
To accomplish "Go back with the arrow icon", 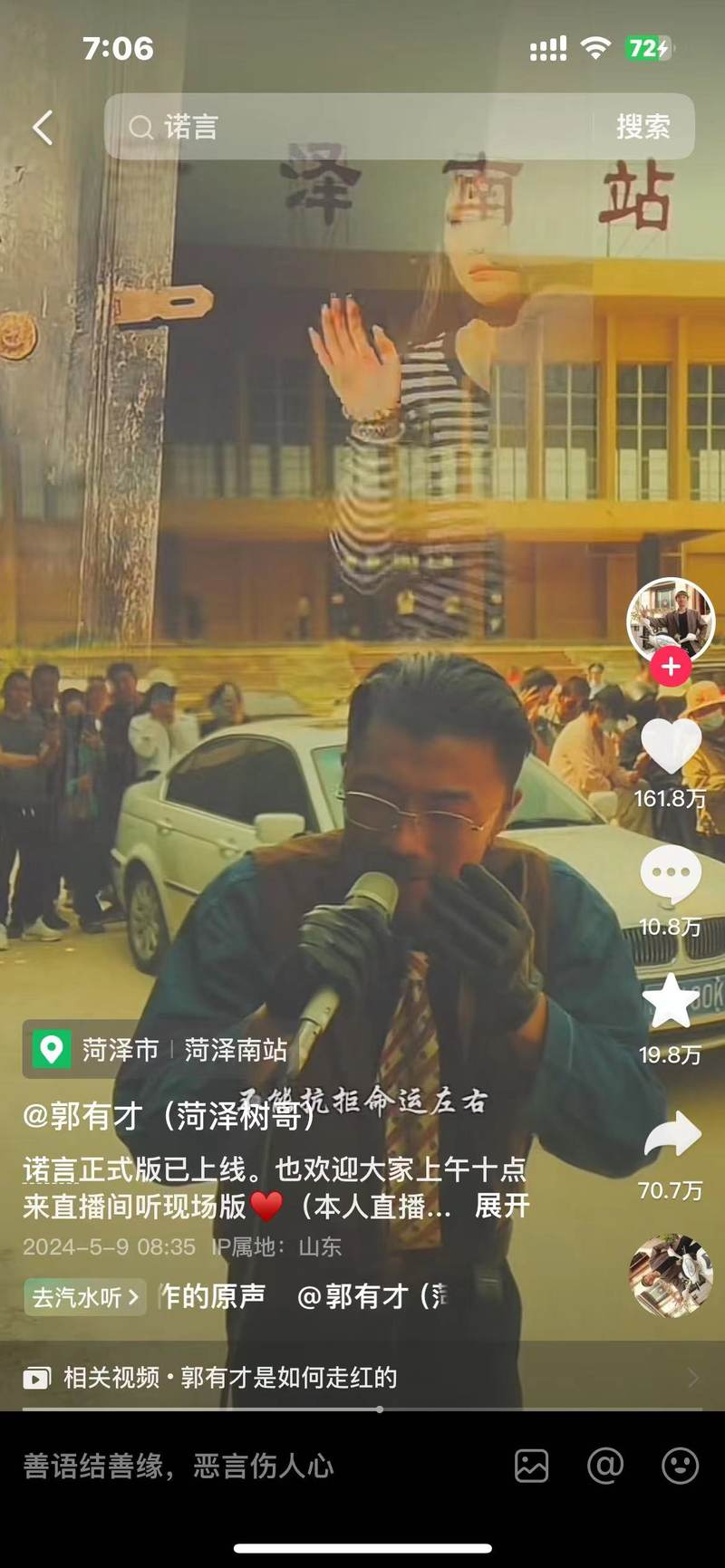I will tap(43, 128).
